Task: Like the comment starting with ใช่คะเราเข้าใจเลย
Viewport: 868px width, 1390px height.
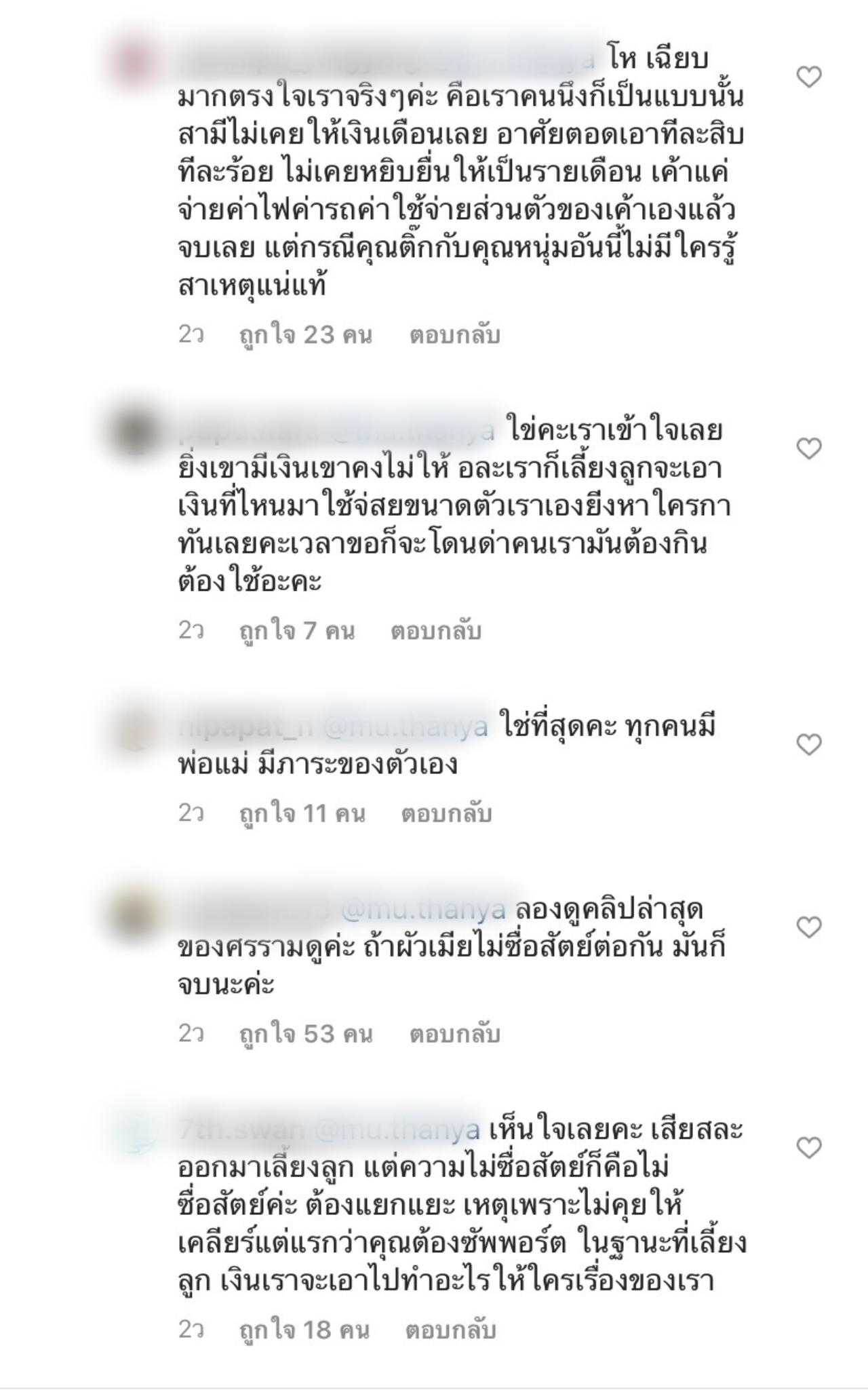Action: pyautogui.click(x=808, y=448)
